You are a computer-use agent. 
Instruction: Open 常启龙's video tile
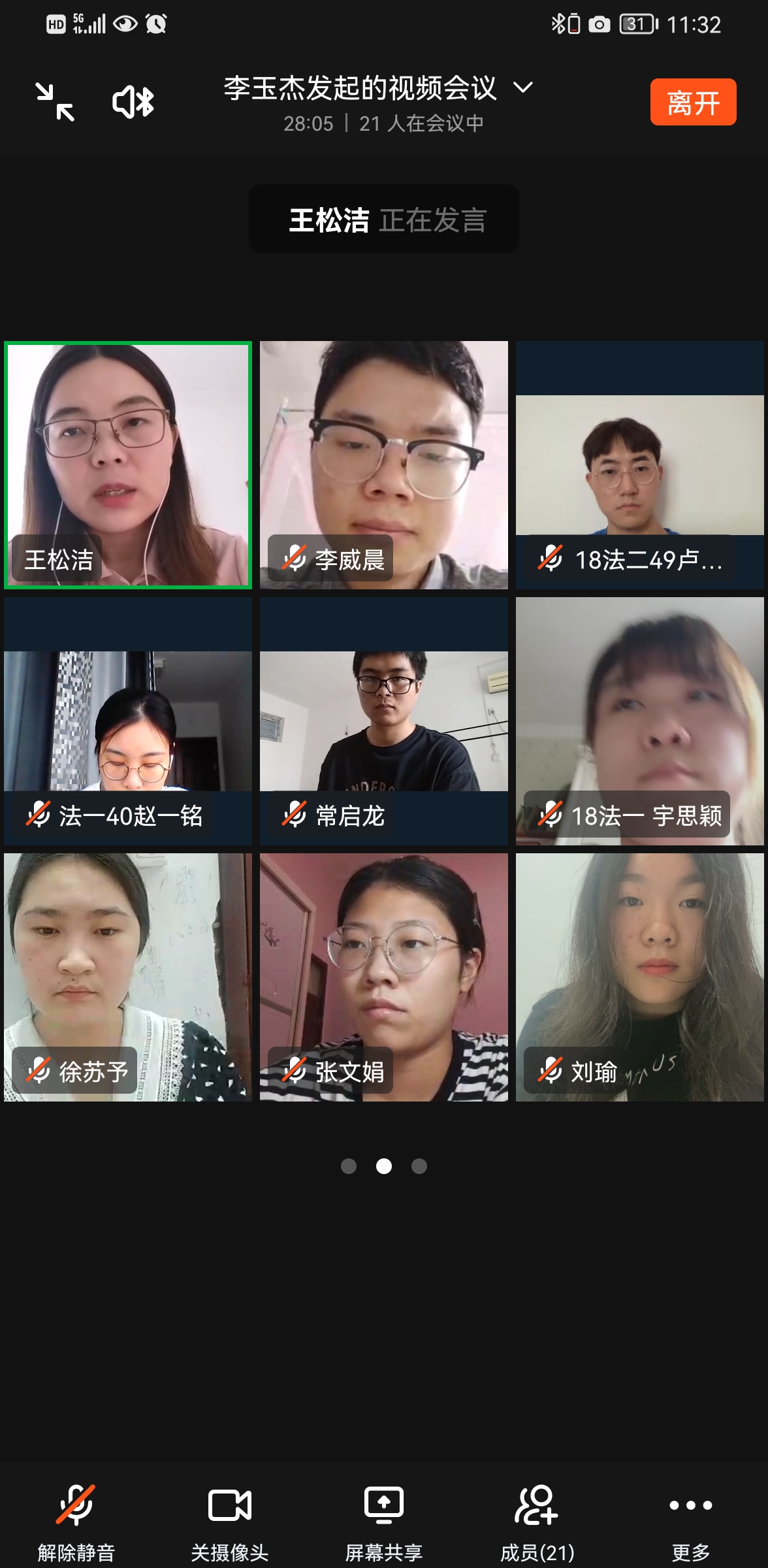pos(384,720)
